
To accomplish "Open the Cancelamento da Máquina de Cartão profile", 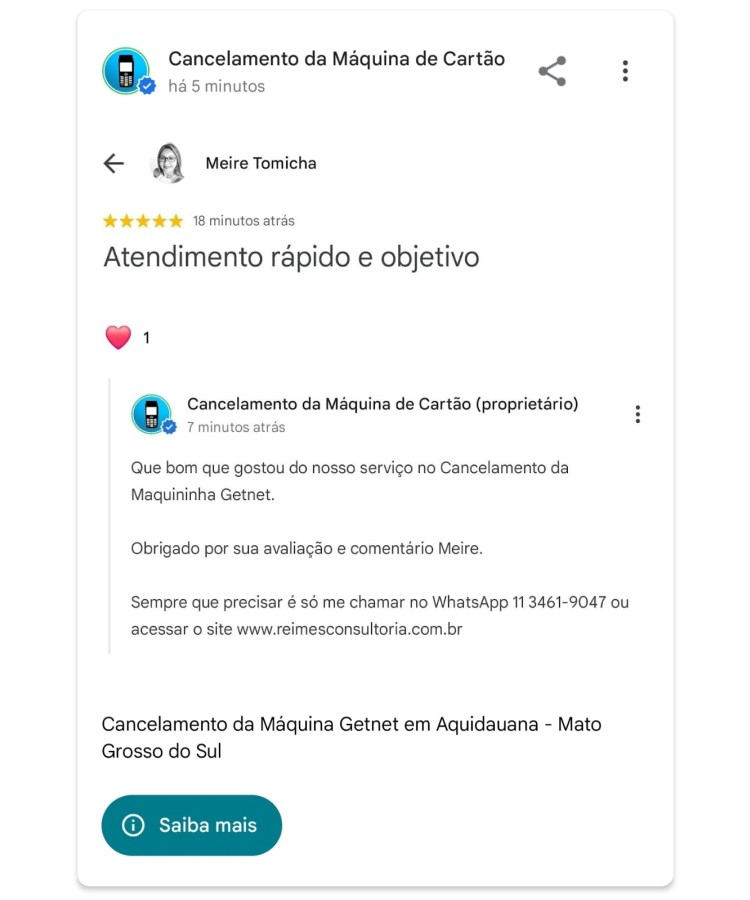I will (126, 71).
